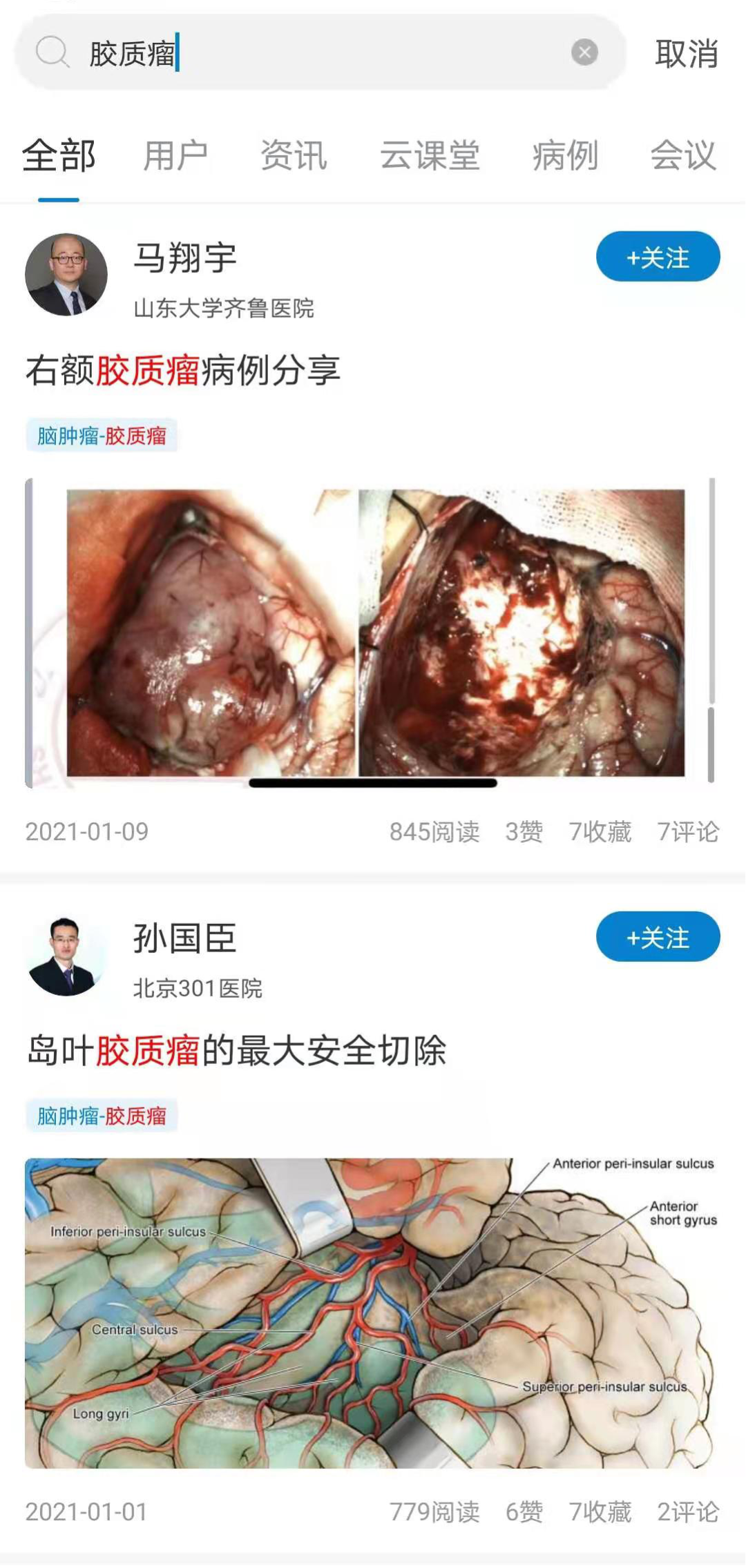Tap the 脑肿瘤-胶质瘤 tag under 马翔宇's post

point(102,436)
